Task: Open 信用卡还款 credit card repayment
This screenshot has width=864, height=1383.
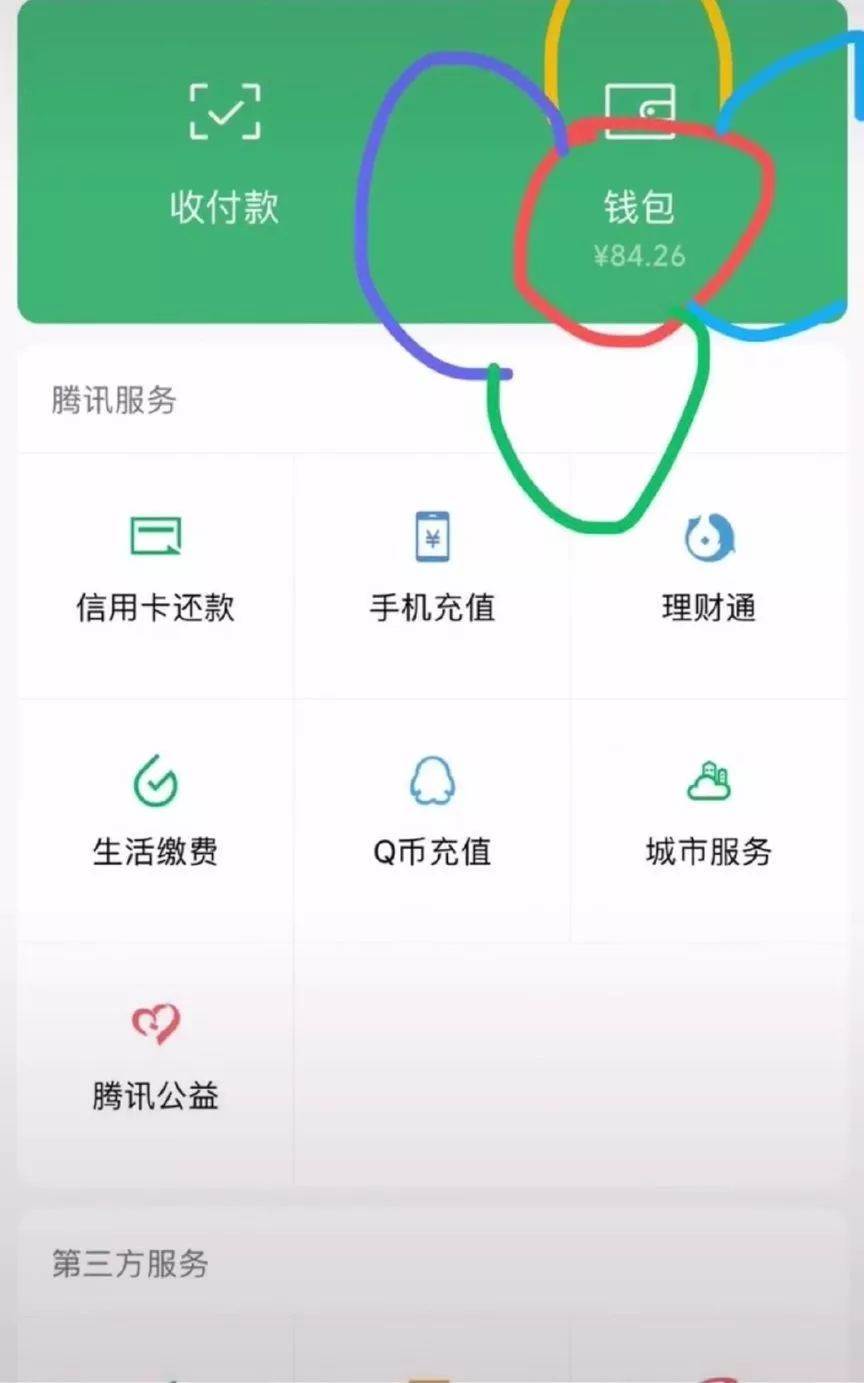Action: (x=156, y=574)
